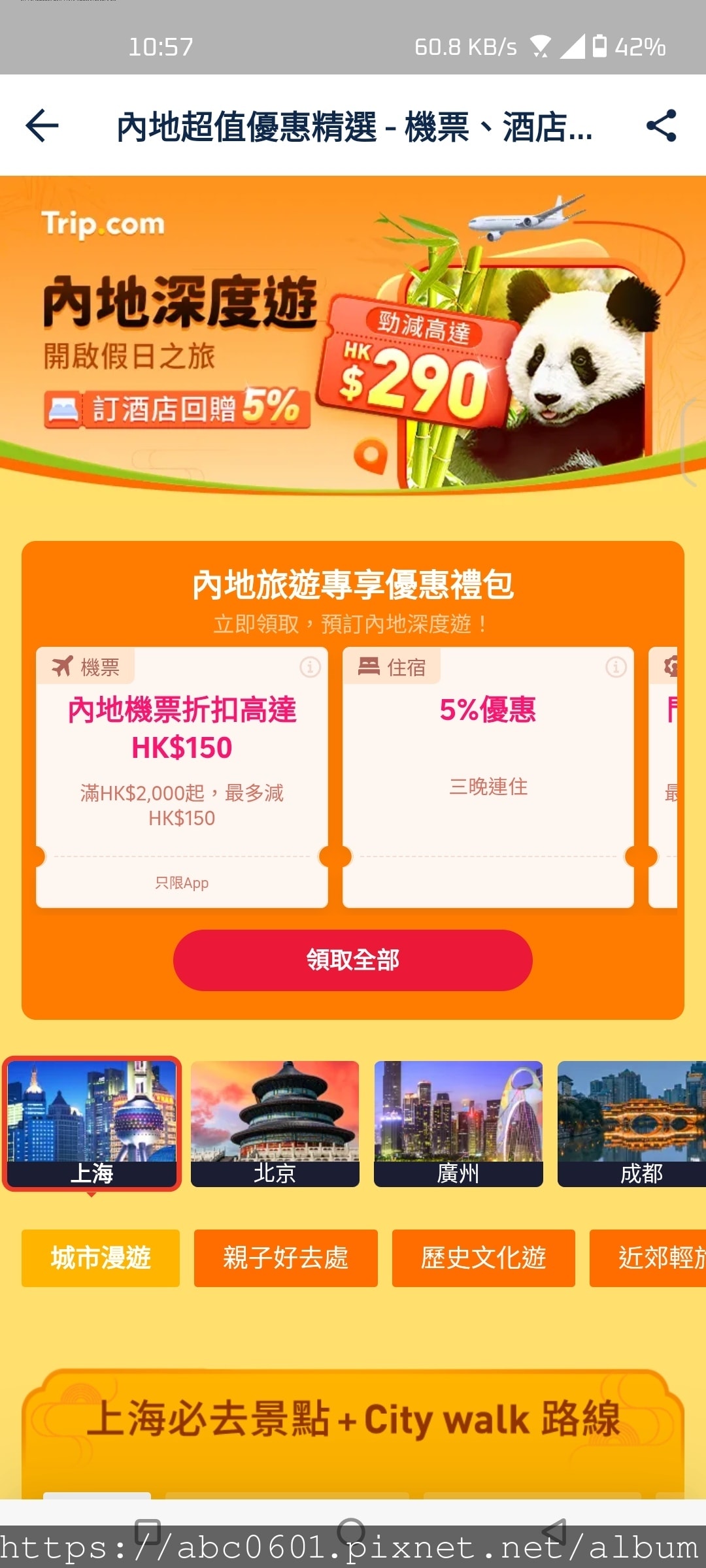Switch to the 親子好去處 tab
706x1568 pixels.
coord(286,1258)
